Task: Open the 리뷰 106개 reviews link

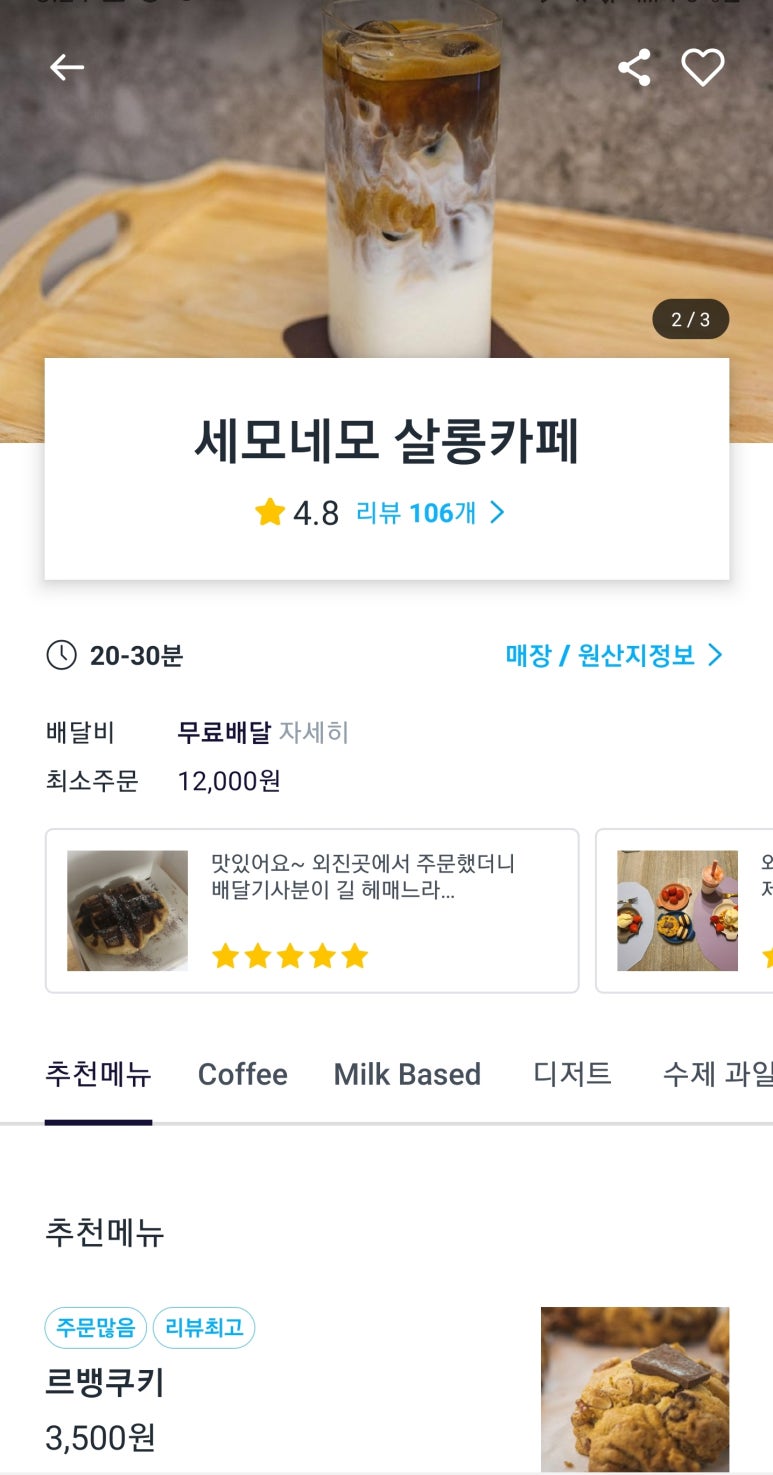Action: [430, 513]
